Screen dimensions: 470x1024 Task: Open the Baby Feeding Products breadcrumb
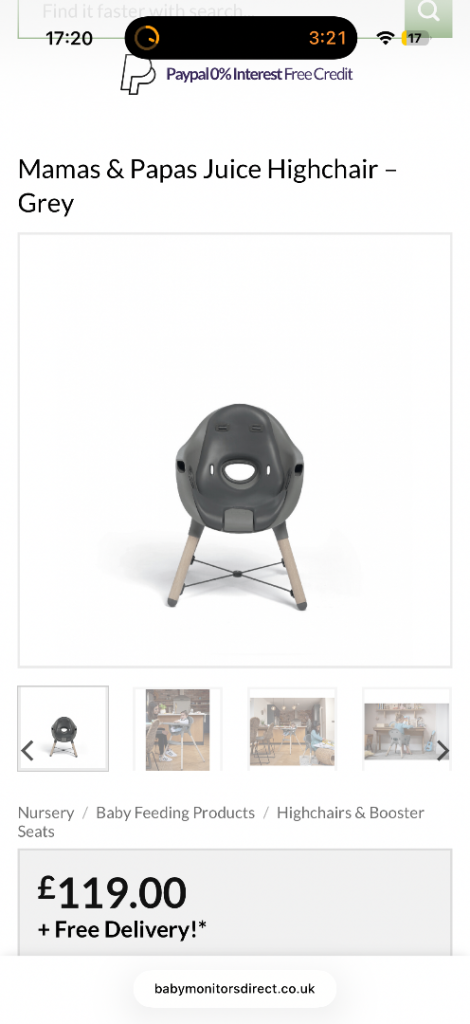(x=175, y=812)
